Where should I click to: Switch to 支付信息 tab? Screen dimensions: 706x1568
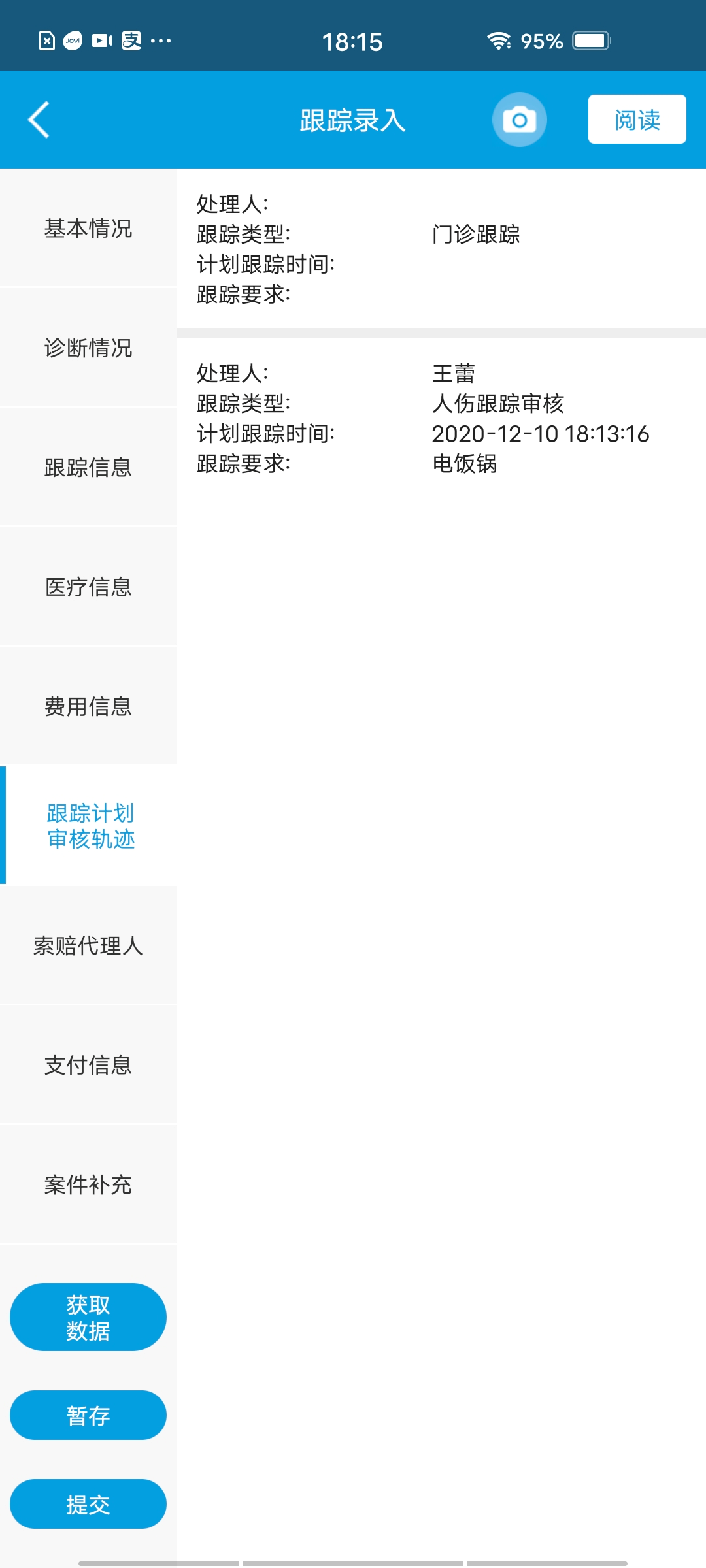[x=88, y=1065]
